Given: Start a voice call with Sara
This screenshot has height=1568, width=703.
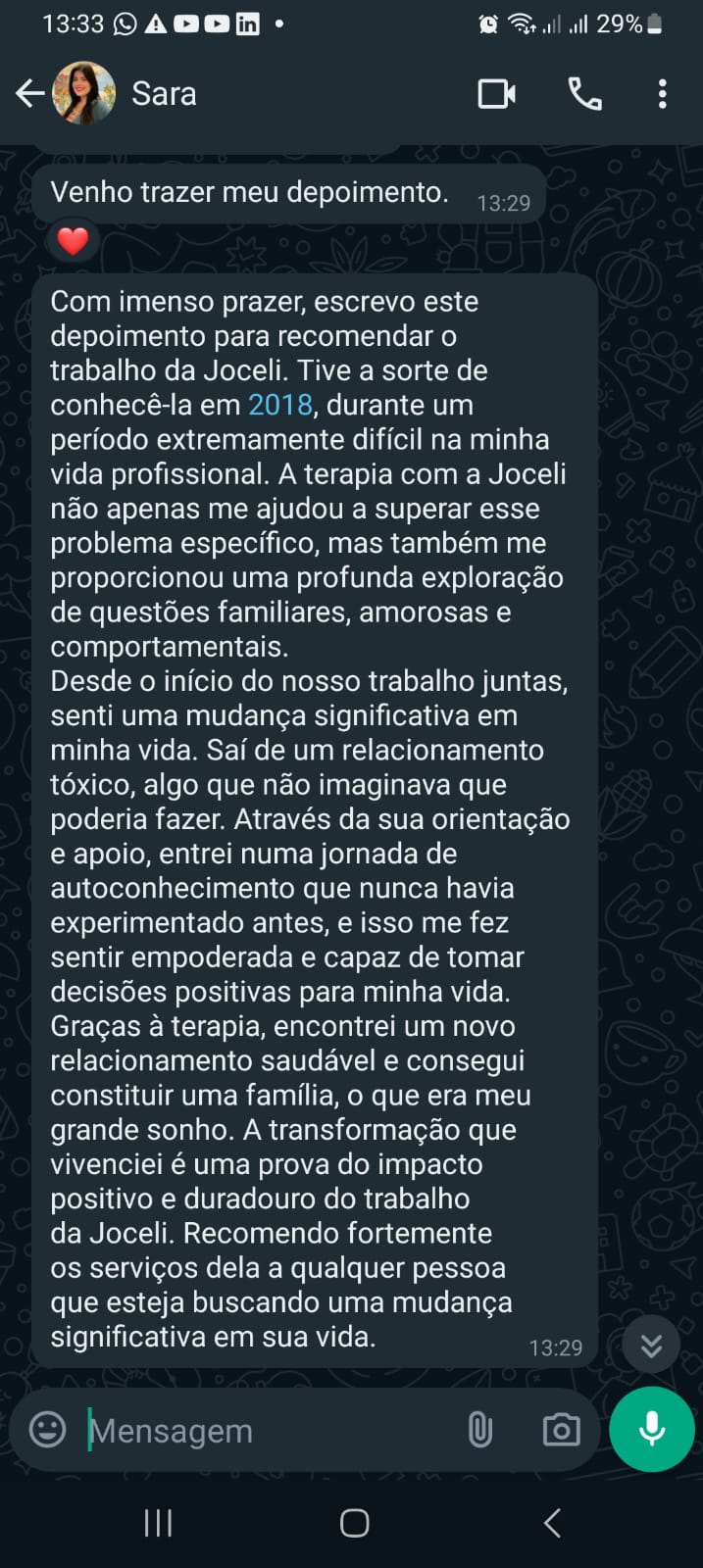Looking at the screenshot, I should pos(584,94).
